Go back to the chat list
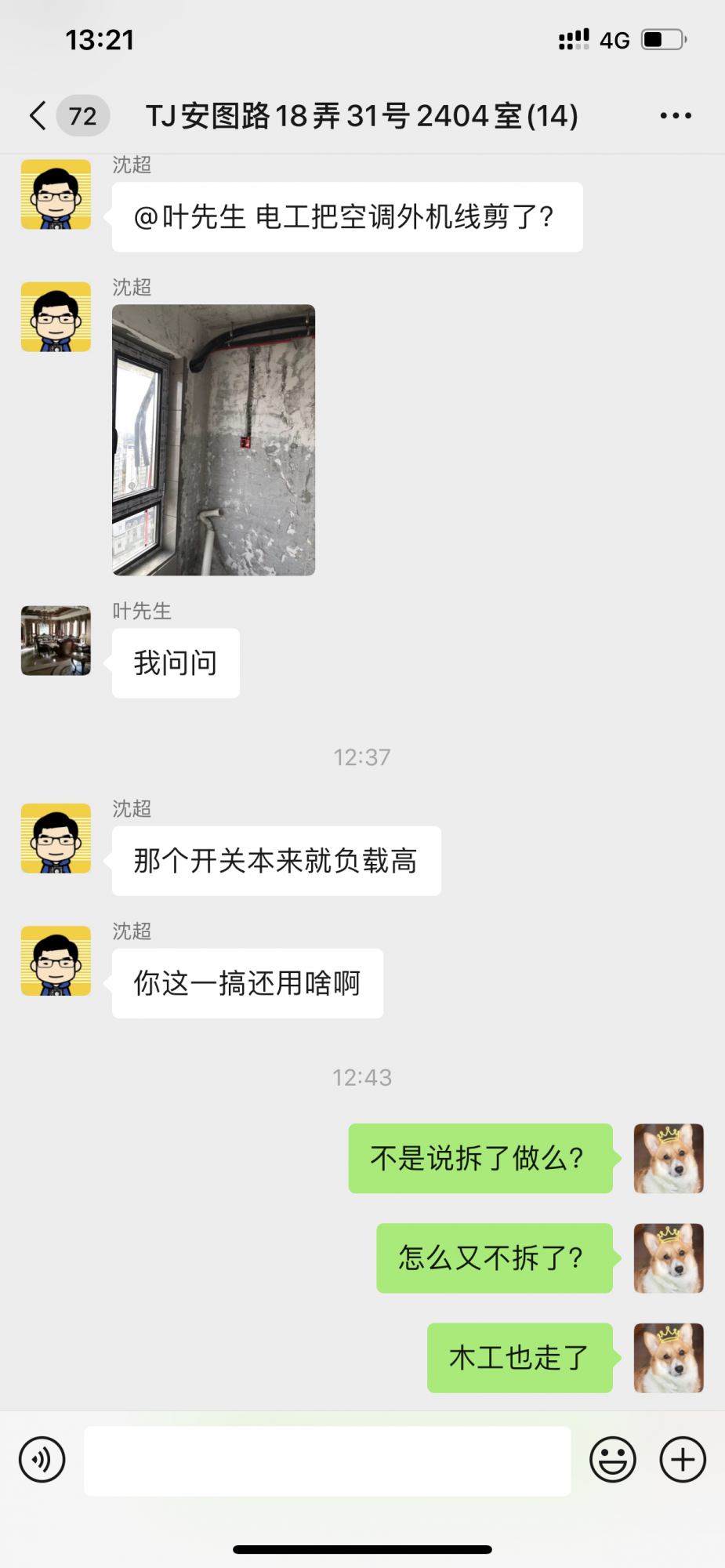 [38, 116]
